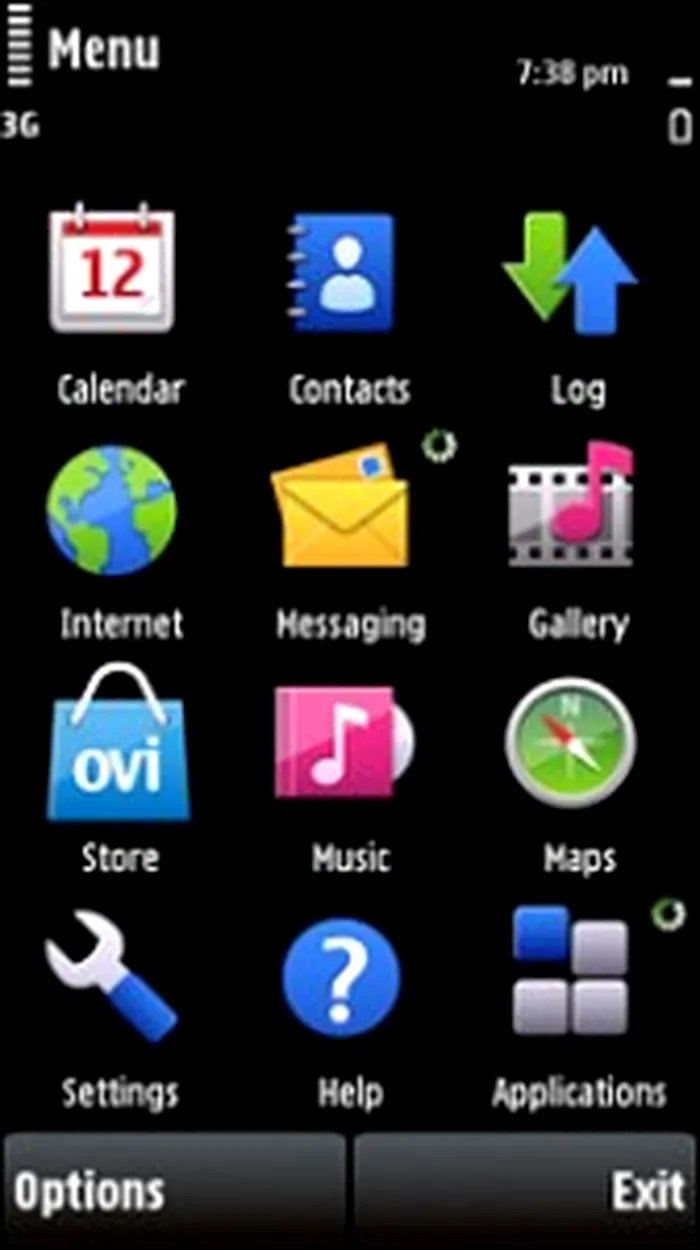Open the Calendar app

coord(112,270)
